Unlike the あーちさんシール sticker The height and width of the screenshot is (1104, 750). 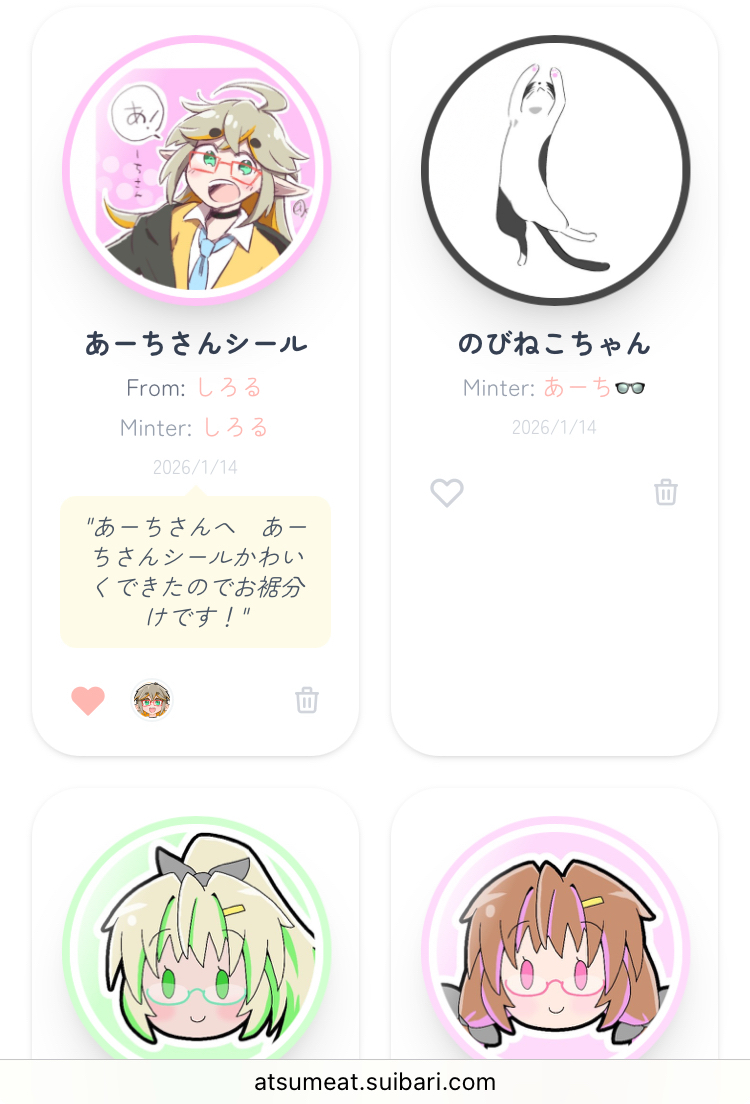tap(88, 700)
